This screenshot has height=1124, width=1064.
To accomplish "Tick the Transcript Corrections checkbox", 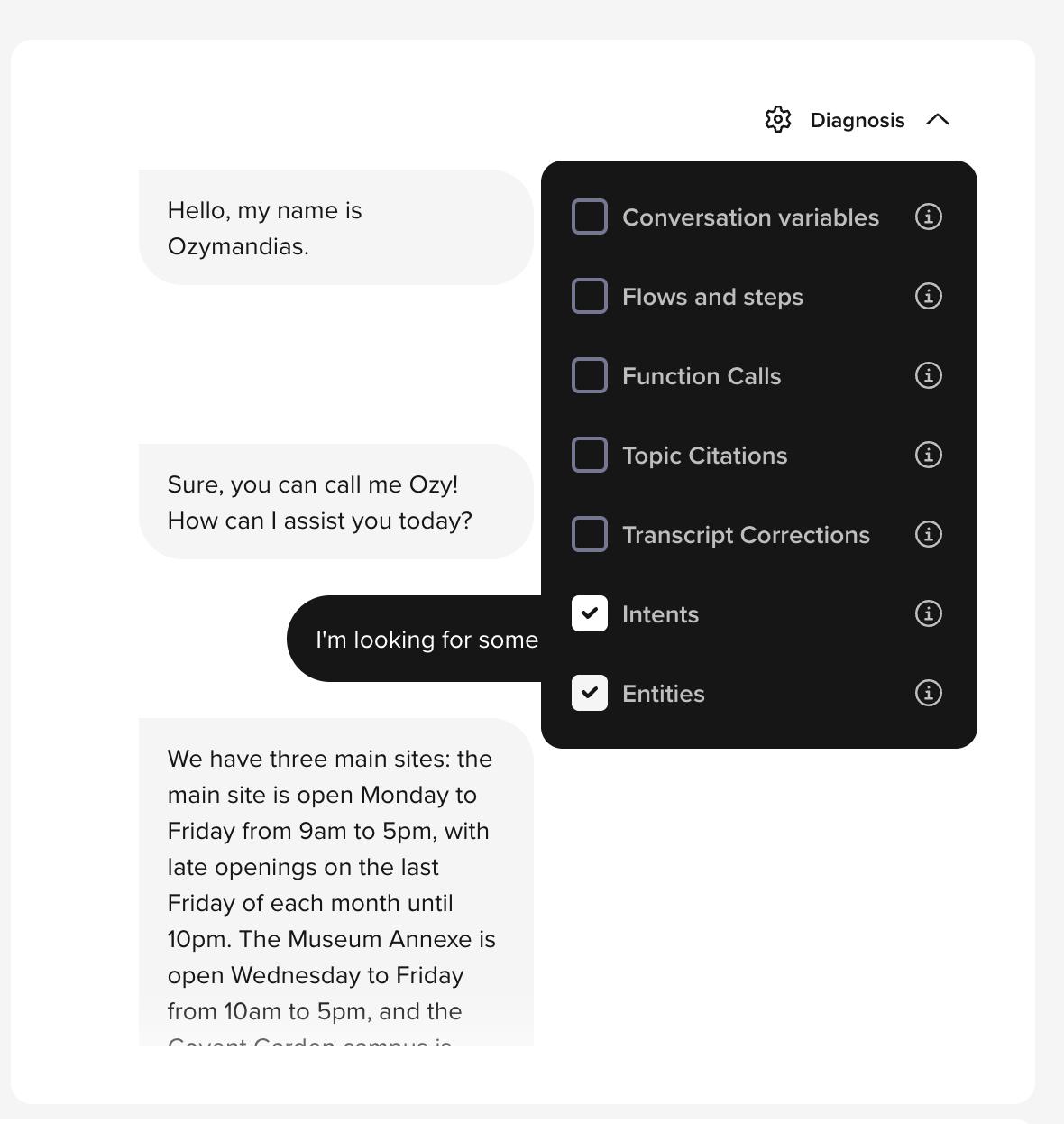I will coord(590,535).
